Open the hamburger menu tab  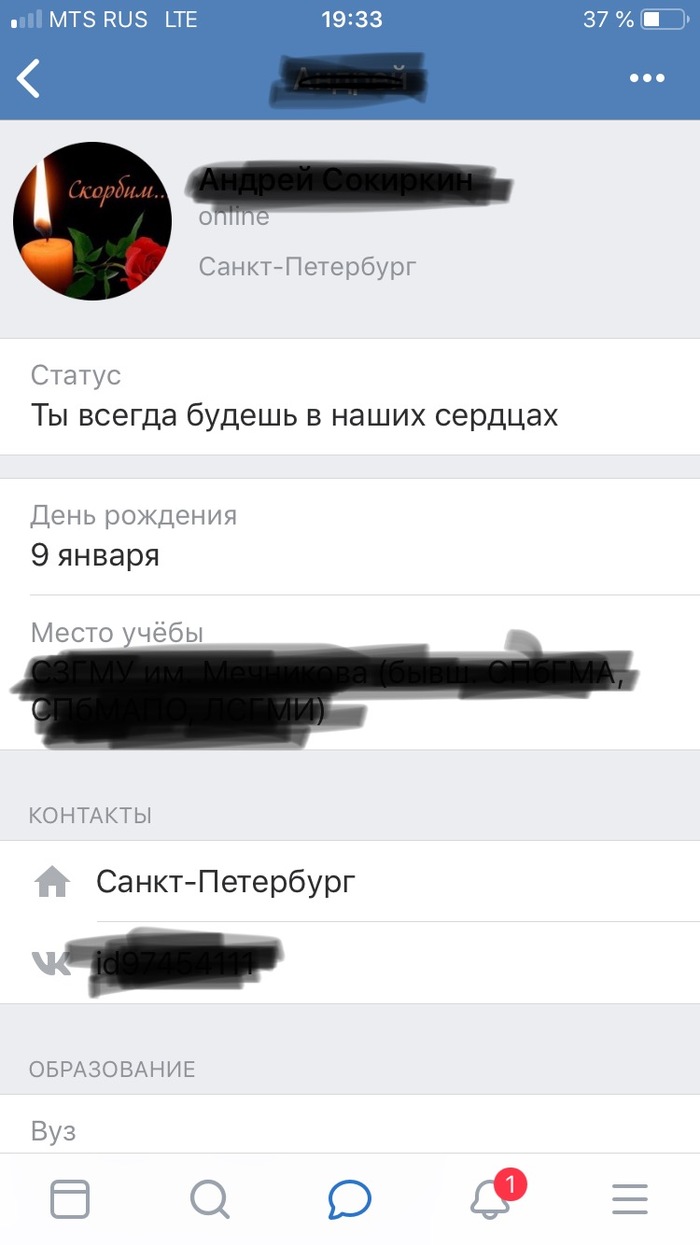(630, 1198)
